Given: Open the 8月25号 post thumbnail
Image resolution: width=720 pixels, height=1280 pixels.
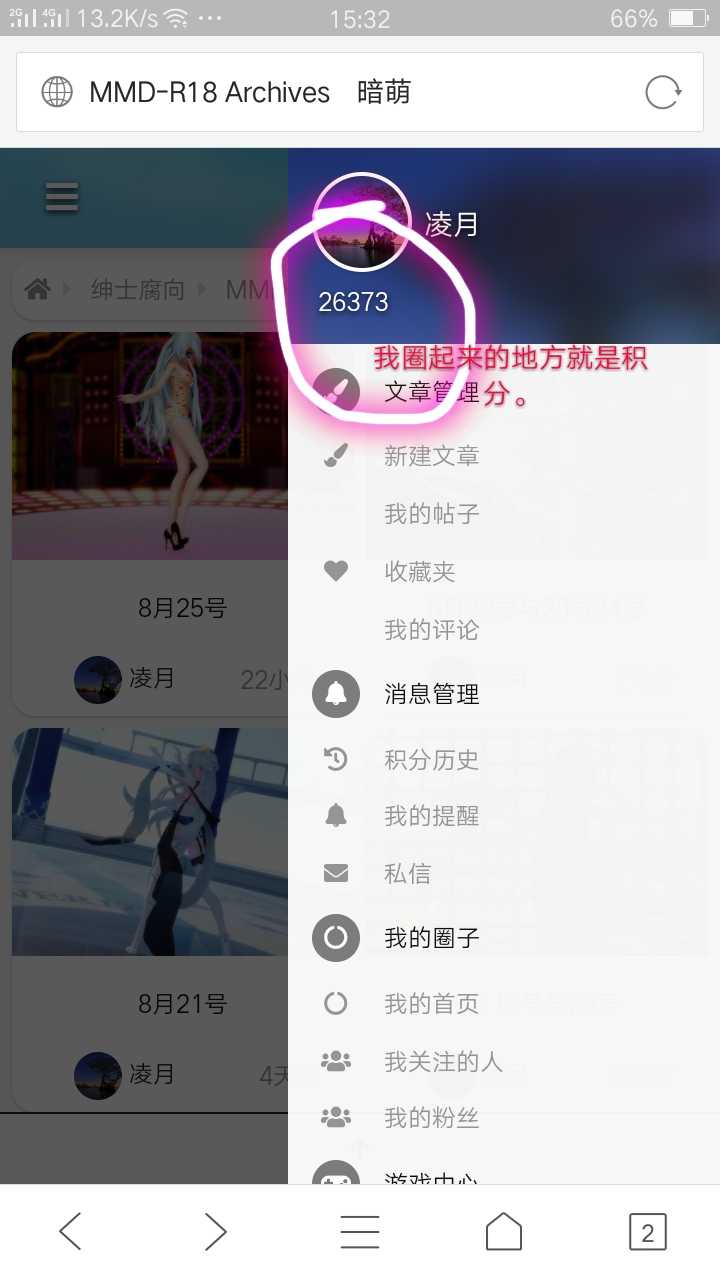Looking at the screenshot, I should [x=150, y=446].
